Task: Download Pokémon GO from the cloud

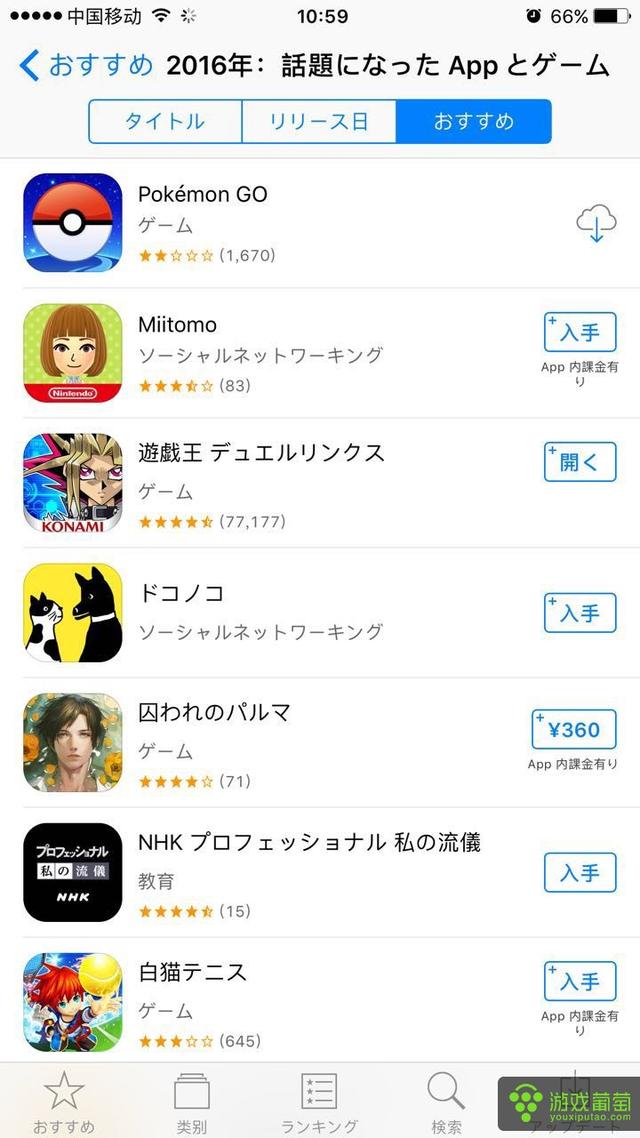Action: click(x=596, y=224)
